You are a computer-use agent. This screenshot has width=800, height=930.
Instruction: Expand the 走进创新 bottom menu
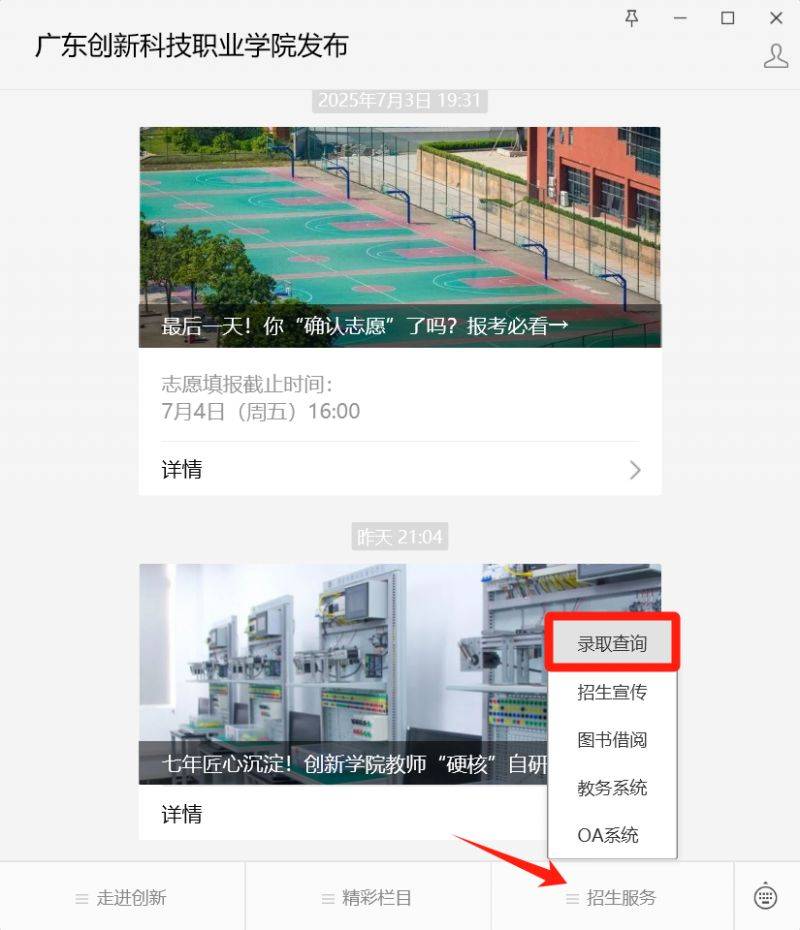[x=122, y=897]
